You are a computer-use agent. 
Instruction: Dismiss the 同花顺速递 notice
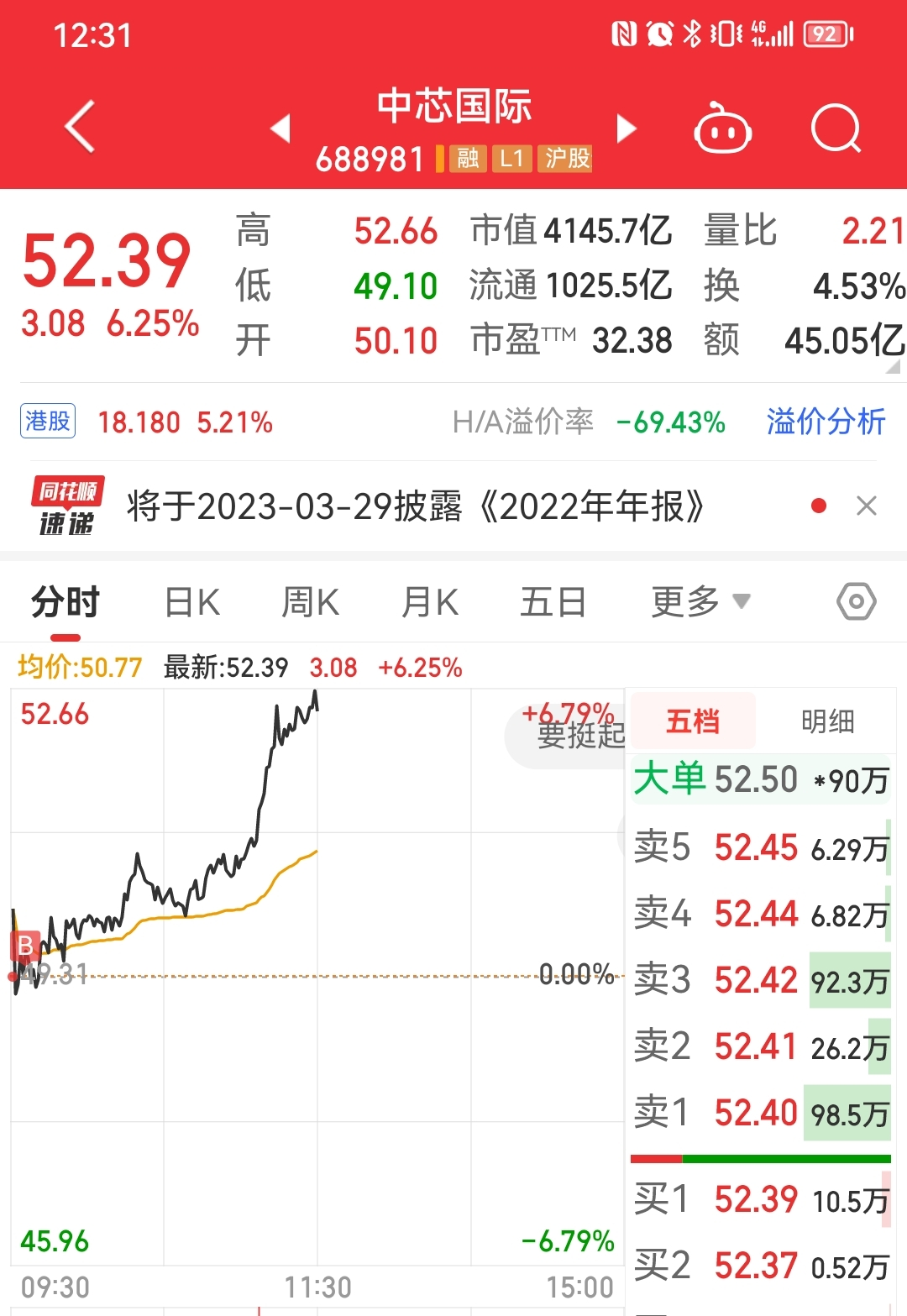coord(866,506)
